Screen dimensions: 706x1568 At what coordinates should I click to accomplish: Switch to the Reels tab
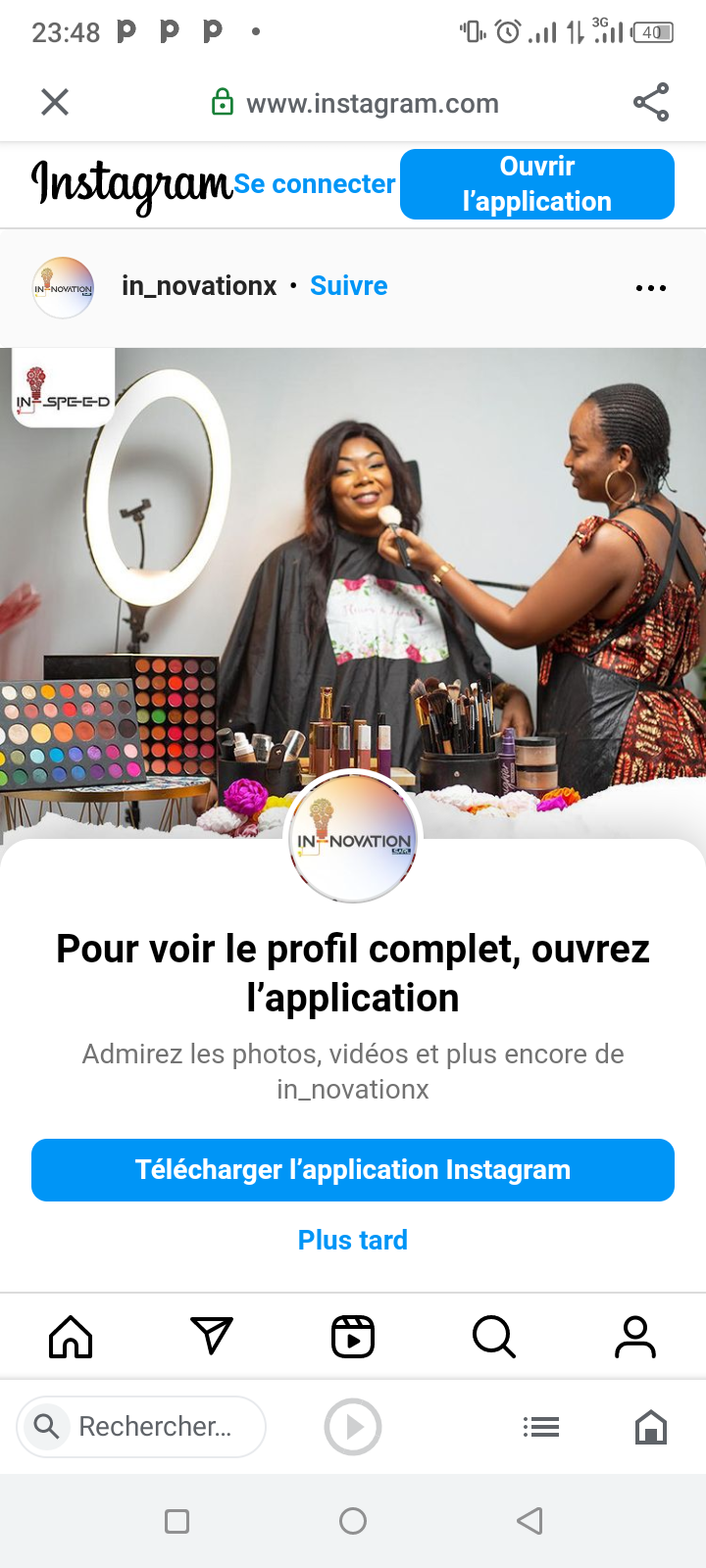pyautogui.click(x=353, y=1337)
